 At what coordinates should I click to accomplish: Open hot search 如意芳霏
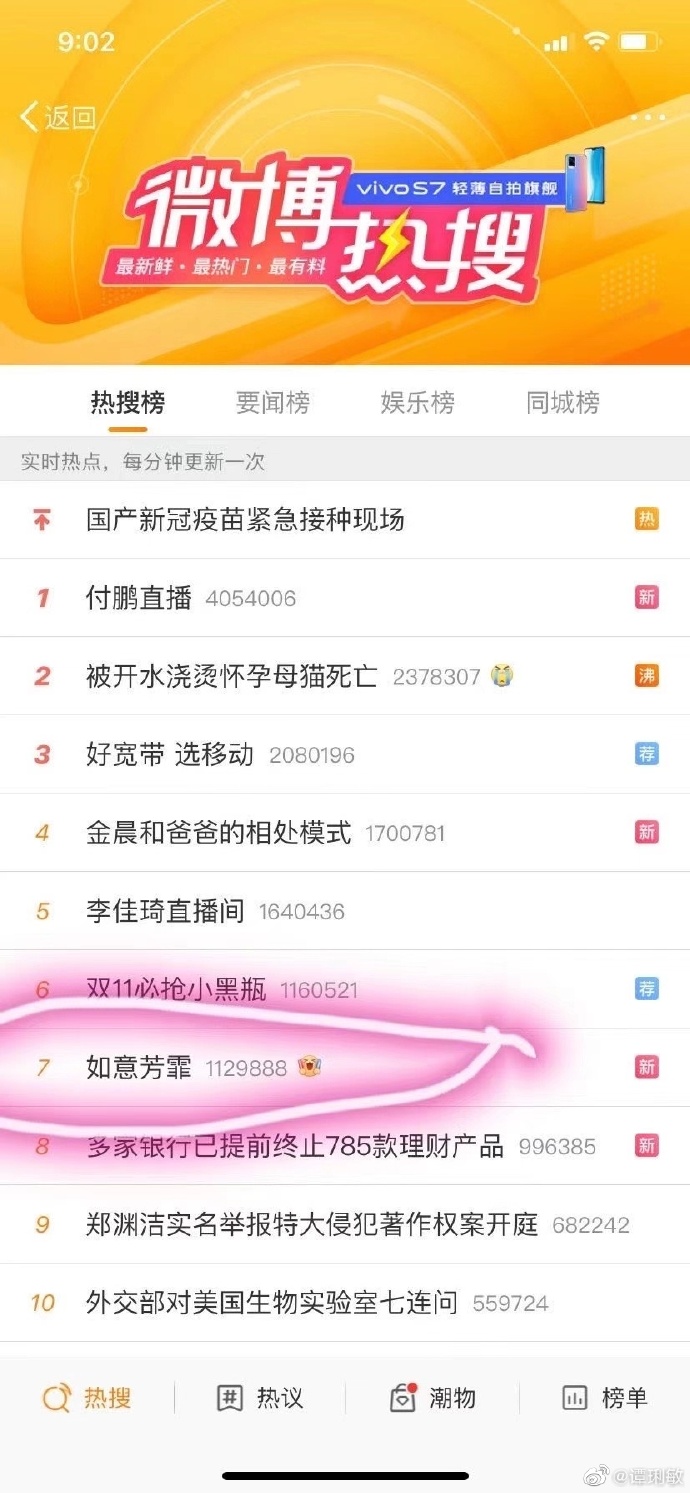(139, 1068)
